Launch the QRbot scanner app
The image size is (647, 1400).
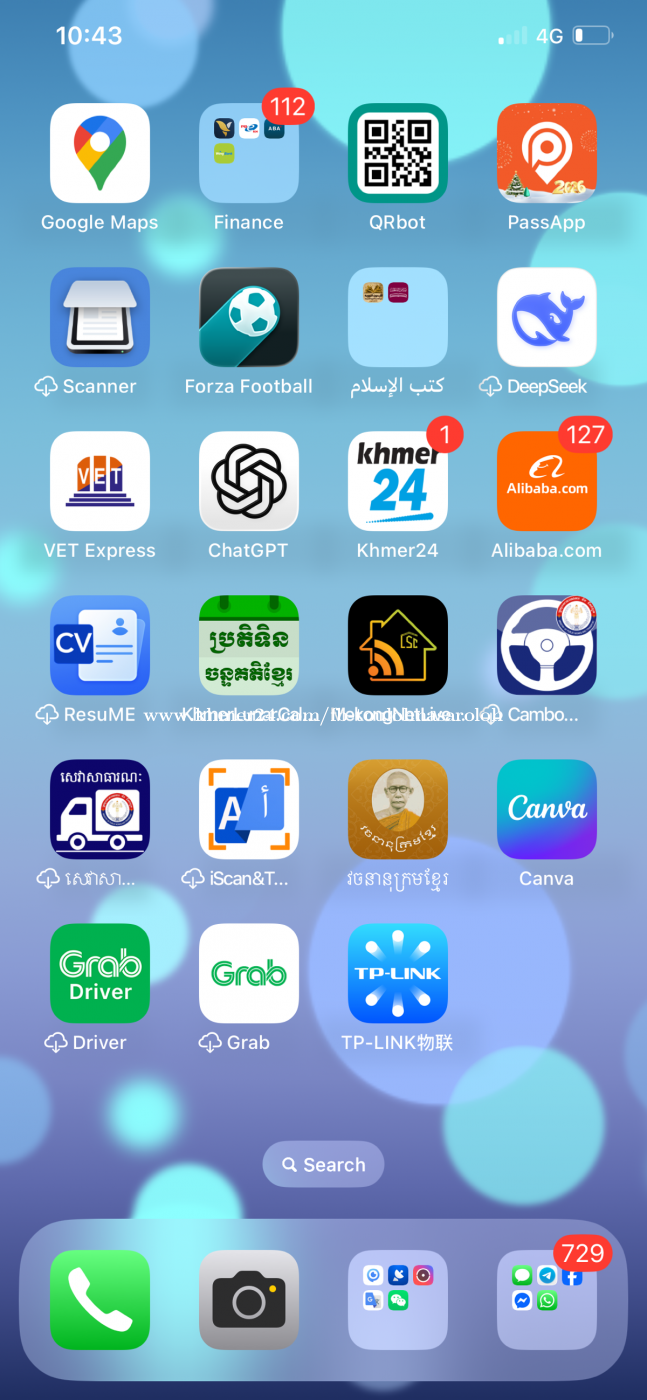pyautogui.click(x=398, y=153)
